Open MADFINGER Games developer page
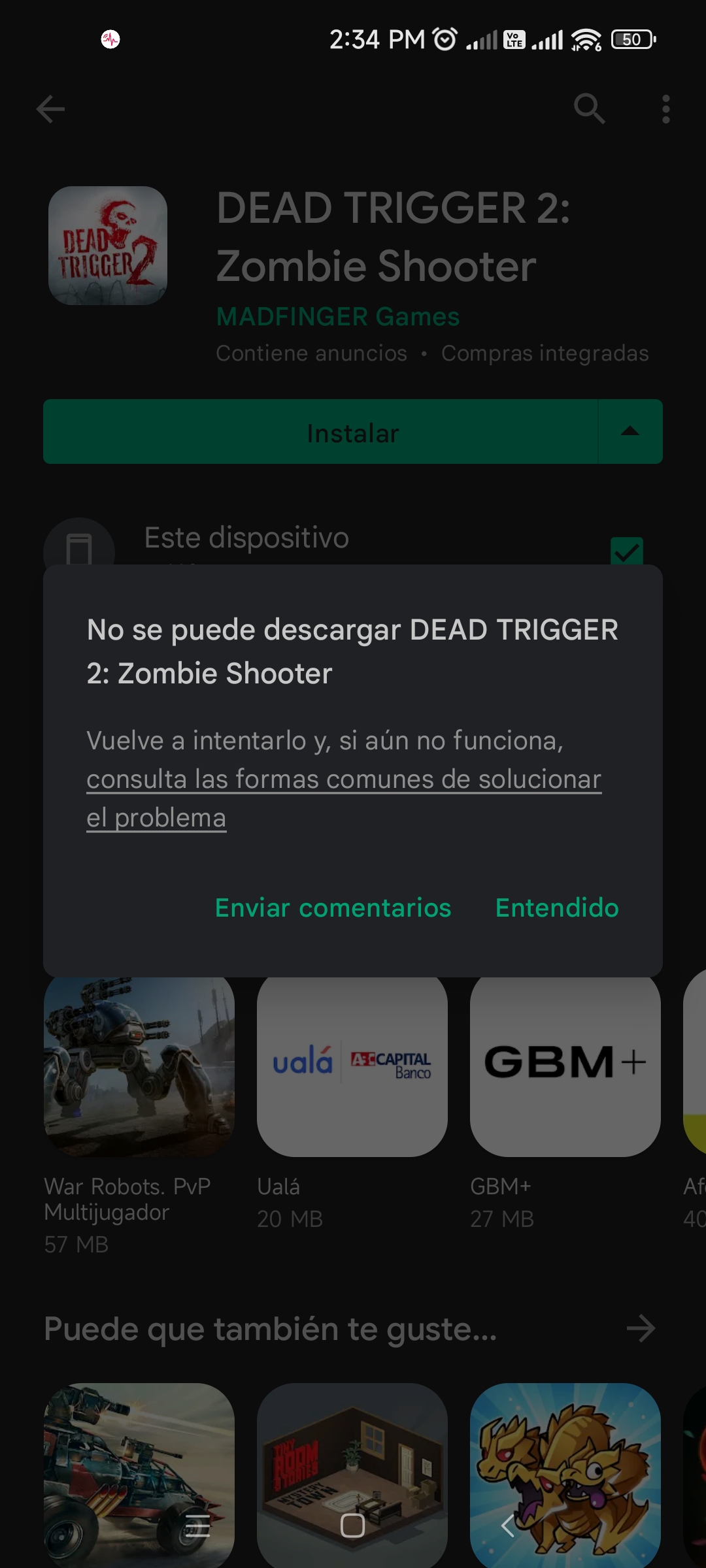The width and height of the screenshot is (706, 1568). [x=338, y=317]
